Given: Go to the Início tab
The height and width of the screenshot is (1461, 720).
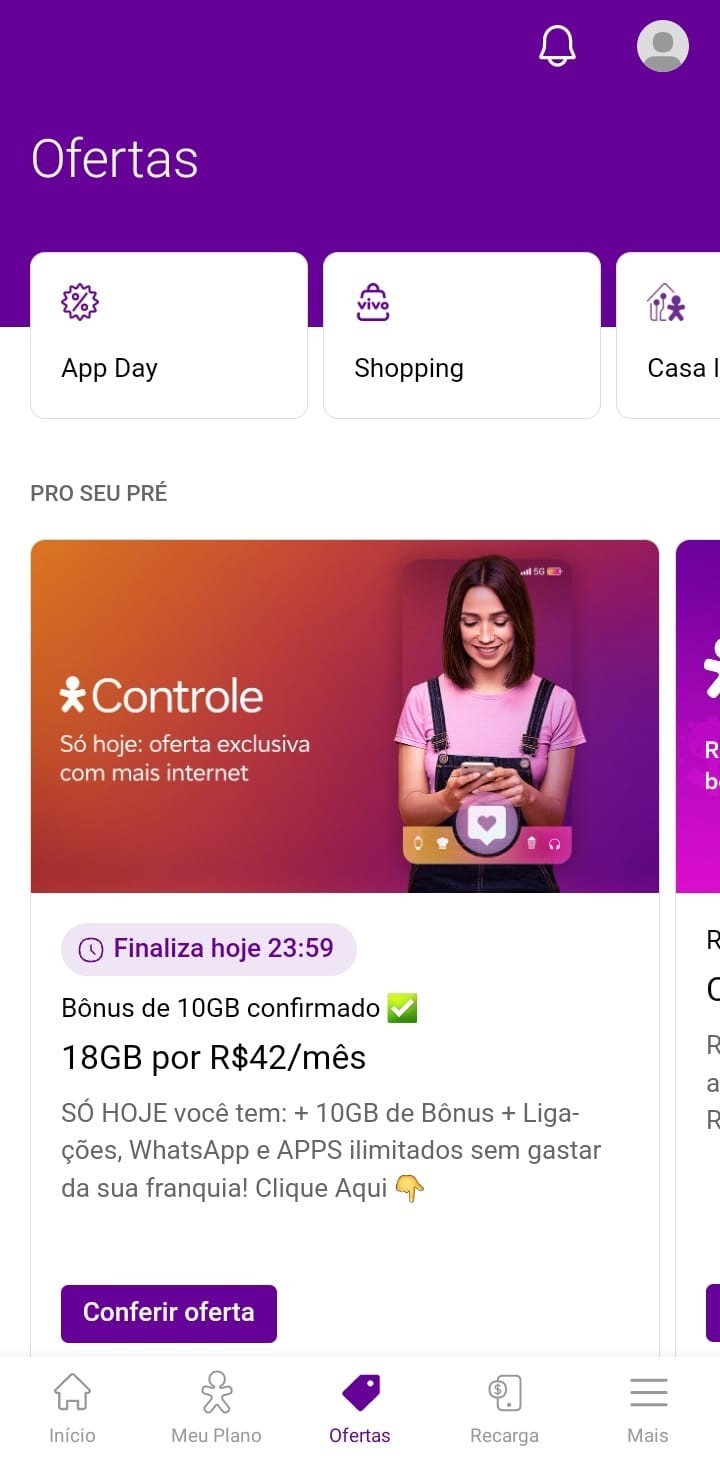Looking at the screenshot, I should pyautogui.click(x=72, y=1409).
